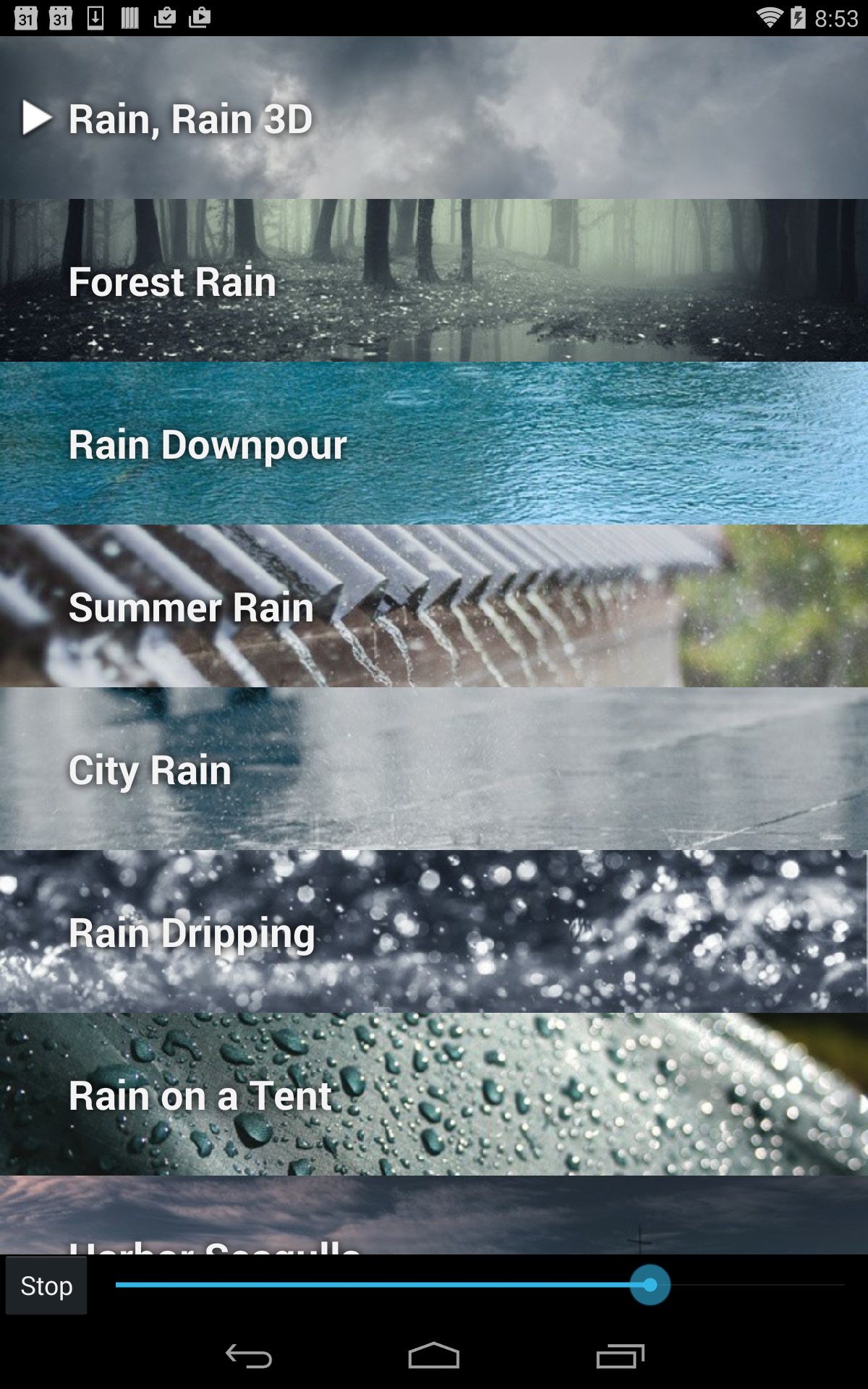
Task: Open the Rain Dripping sound
Action: coord(434,932)
